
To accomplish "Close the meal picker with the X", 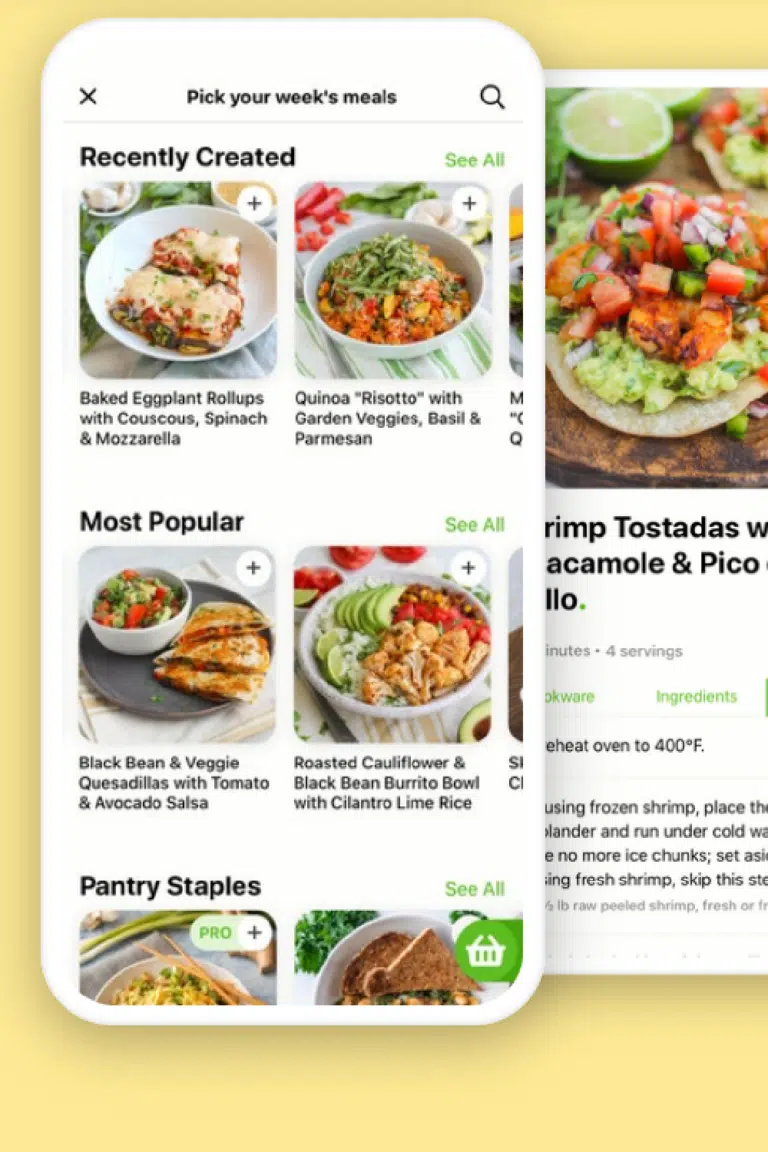I will click(88, 96).
